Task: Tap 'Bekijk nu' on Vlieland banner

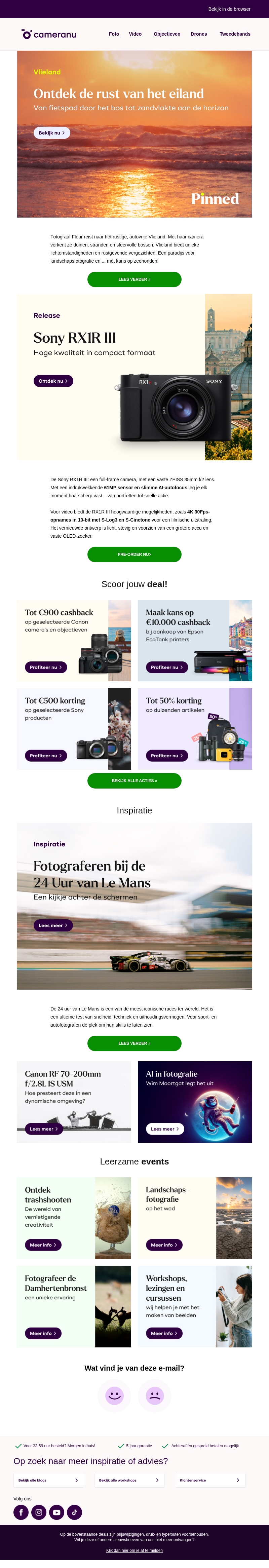Action: click(52, 133)
